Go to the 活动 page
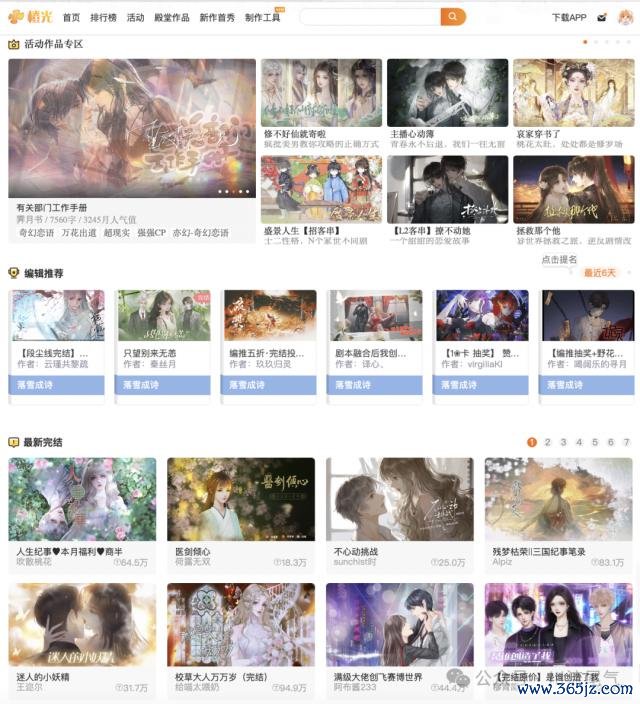This screenshot has width=640, height=704. (135, 18)
